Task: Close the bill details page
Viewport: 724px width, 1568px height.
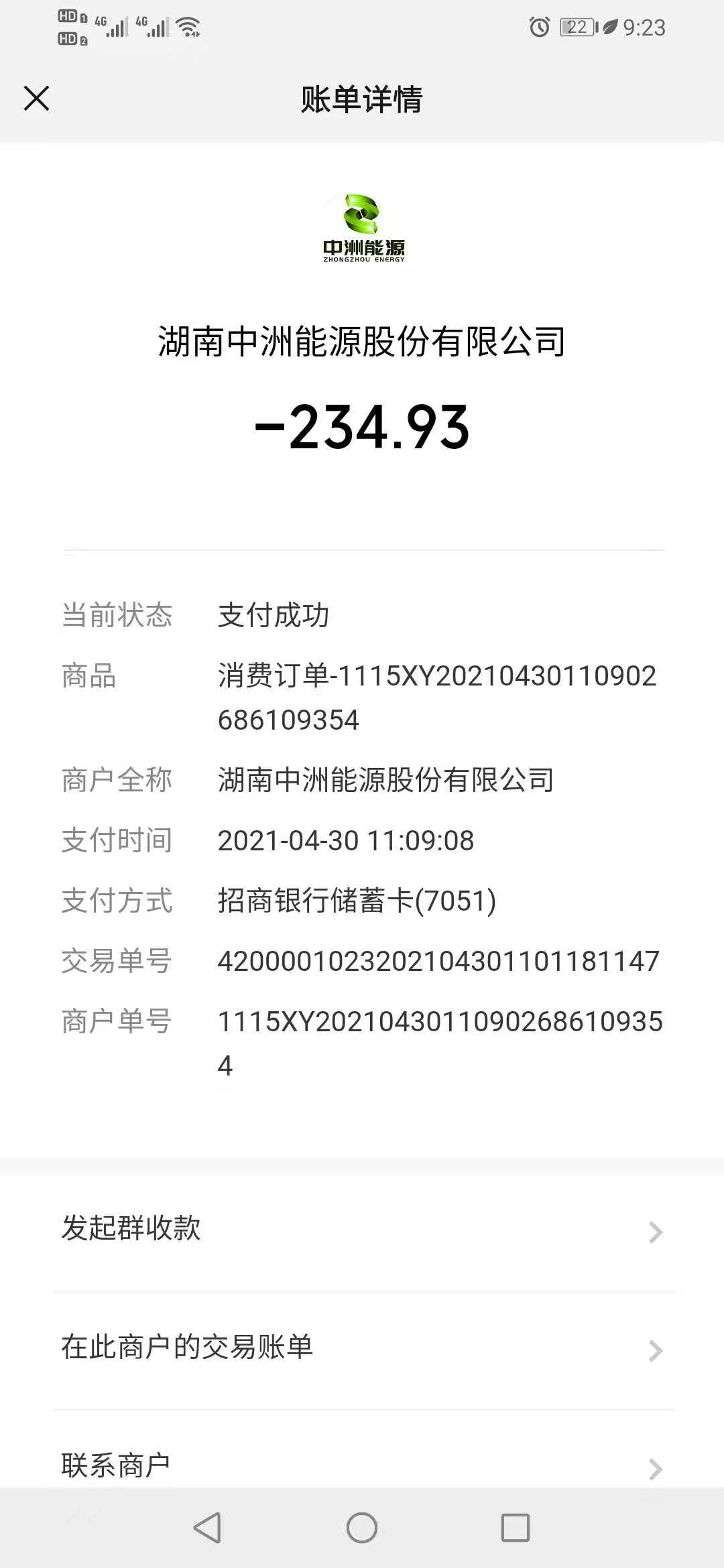Action: [37, 99]
